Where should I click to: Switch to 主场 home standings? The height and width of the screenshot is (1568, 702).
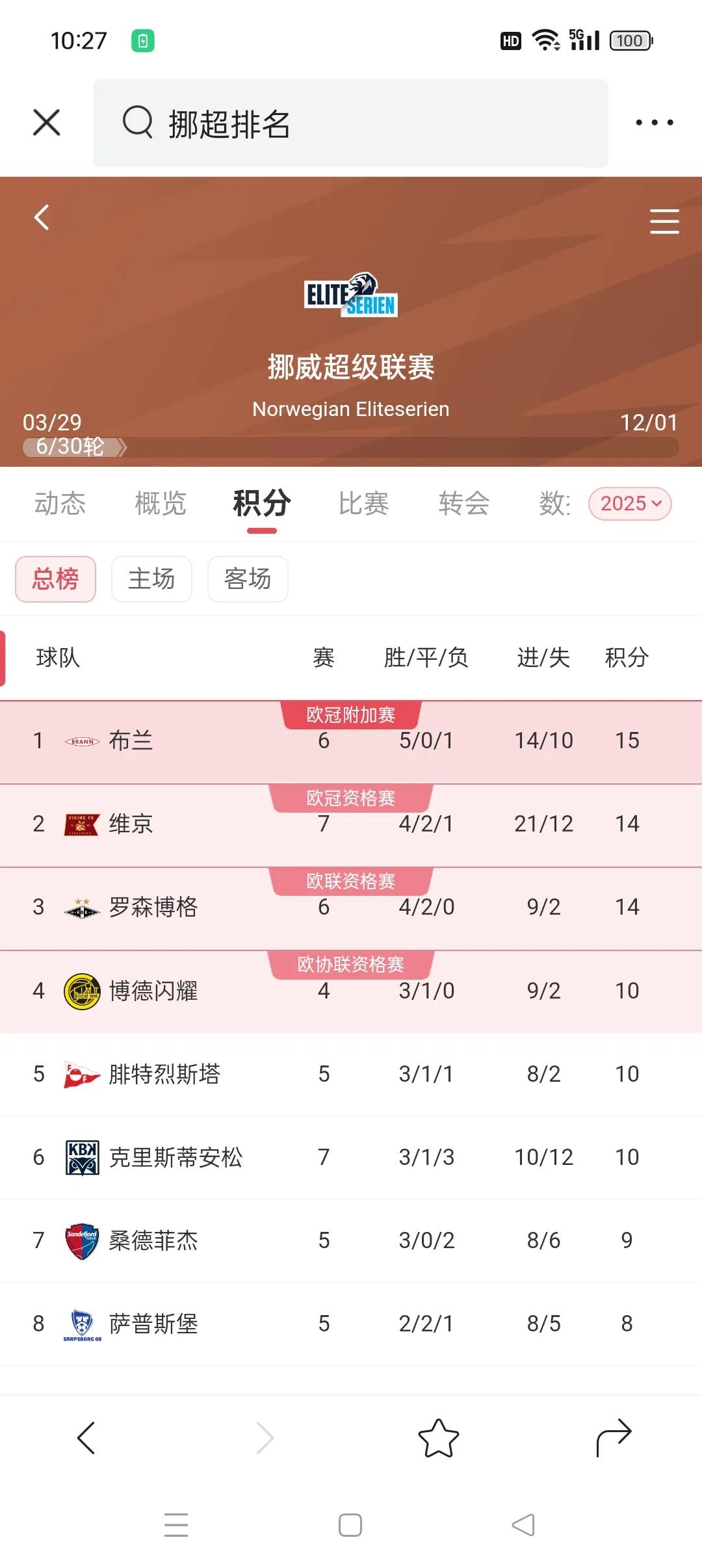151,579
